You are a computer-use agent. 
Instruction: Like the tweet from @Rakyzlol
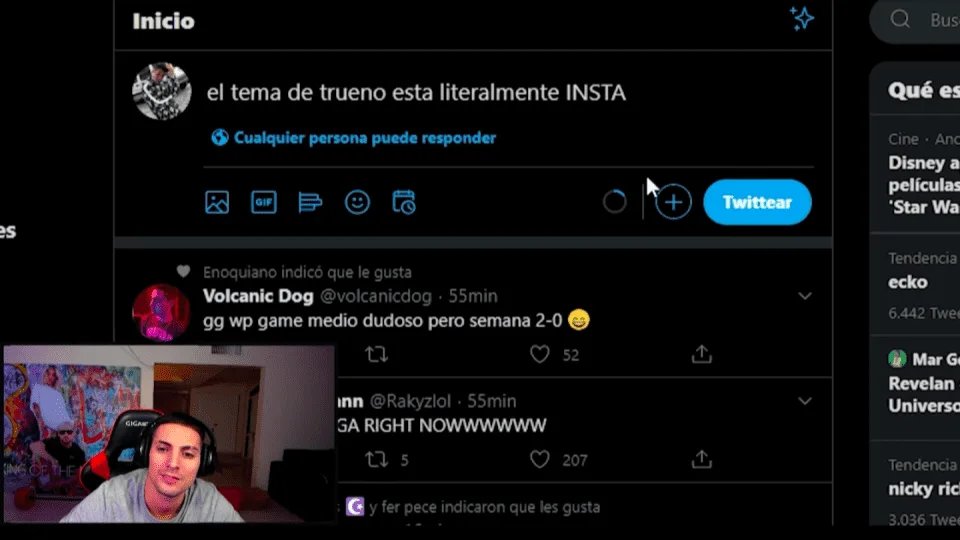tap(540, 460)
